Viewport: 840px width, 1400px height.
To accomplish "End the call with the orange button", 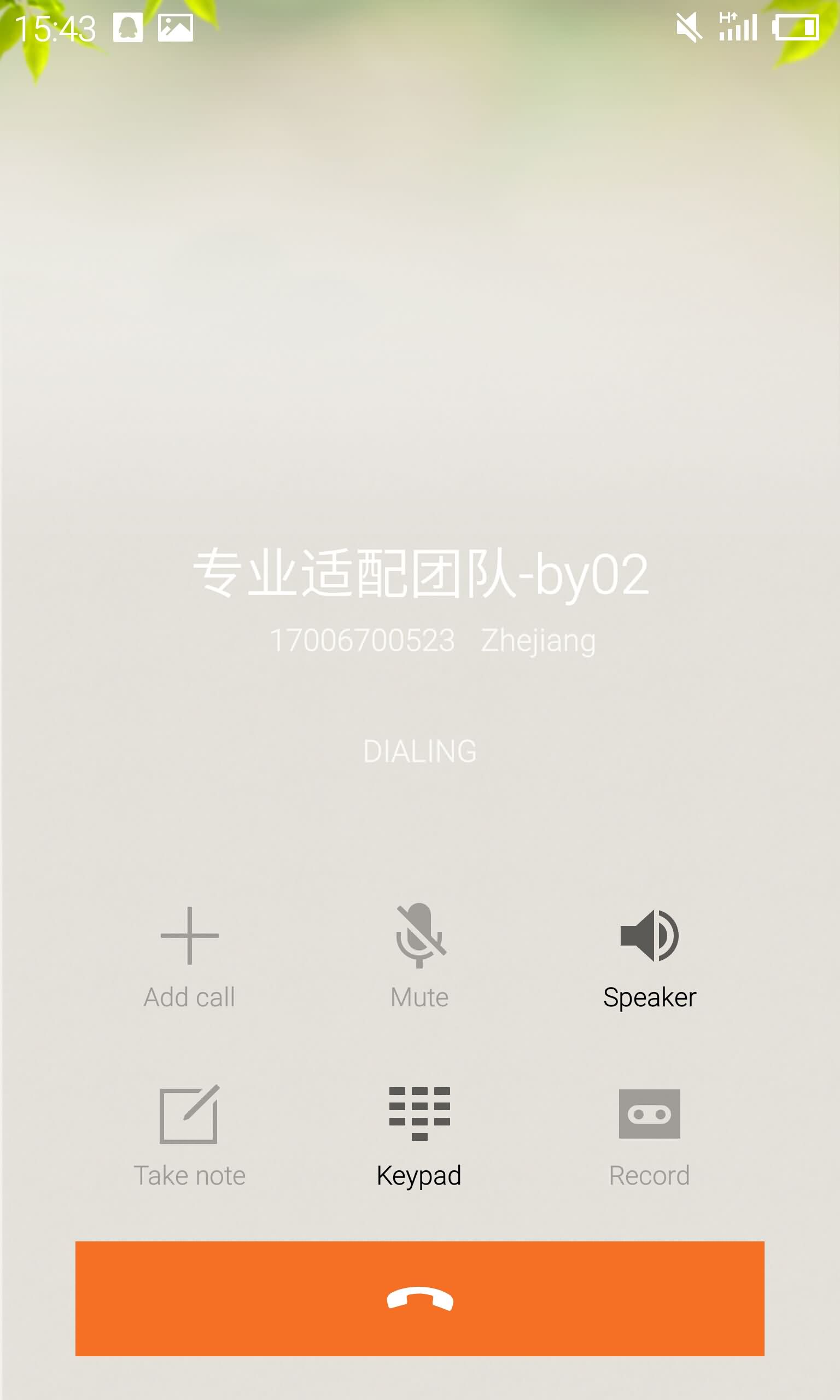I will 419,1298.
